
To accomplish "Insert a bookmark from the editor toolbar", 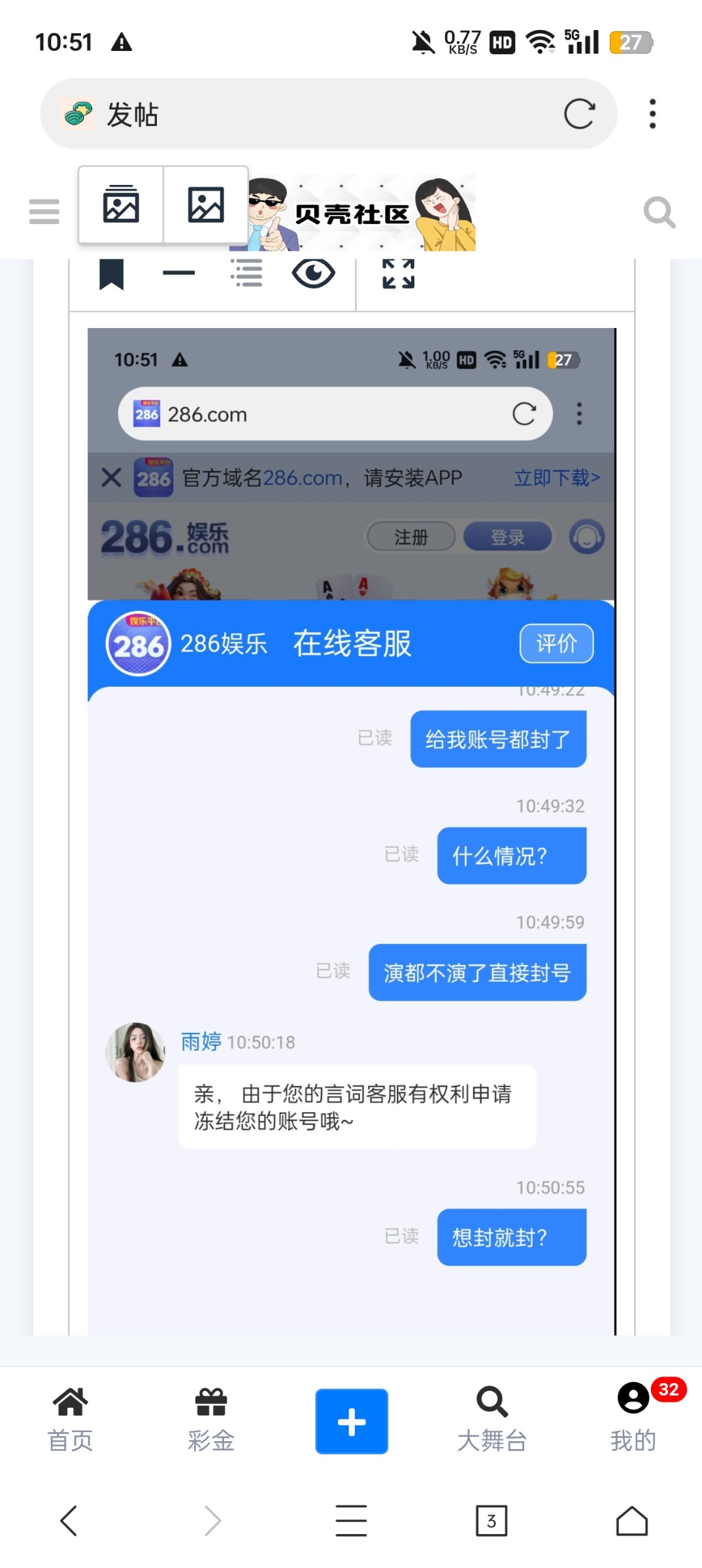I will (x=112, y=274).
